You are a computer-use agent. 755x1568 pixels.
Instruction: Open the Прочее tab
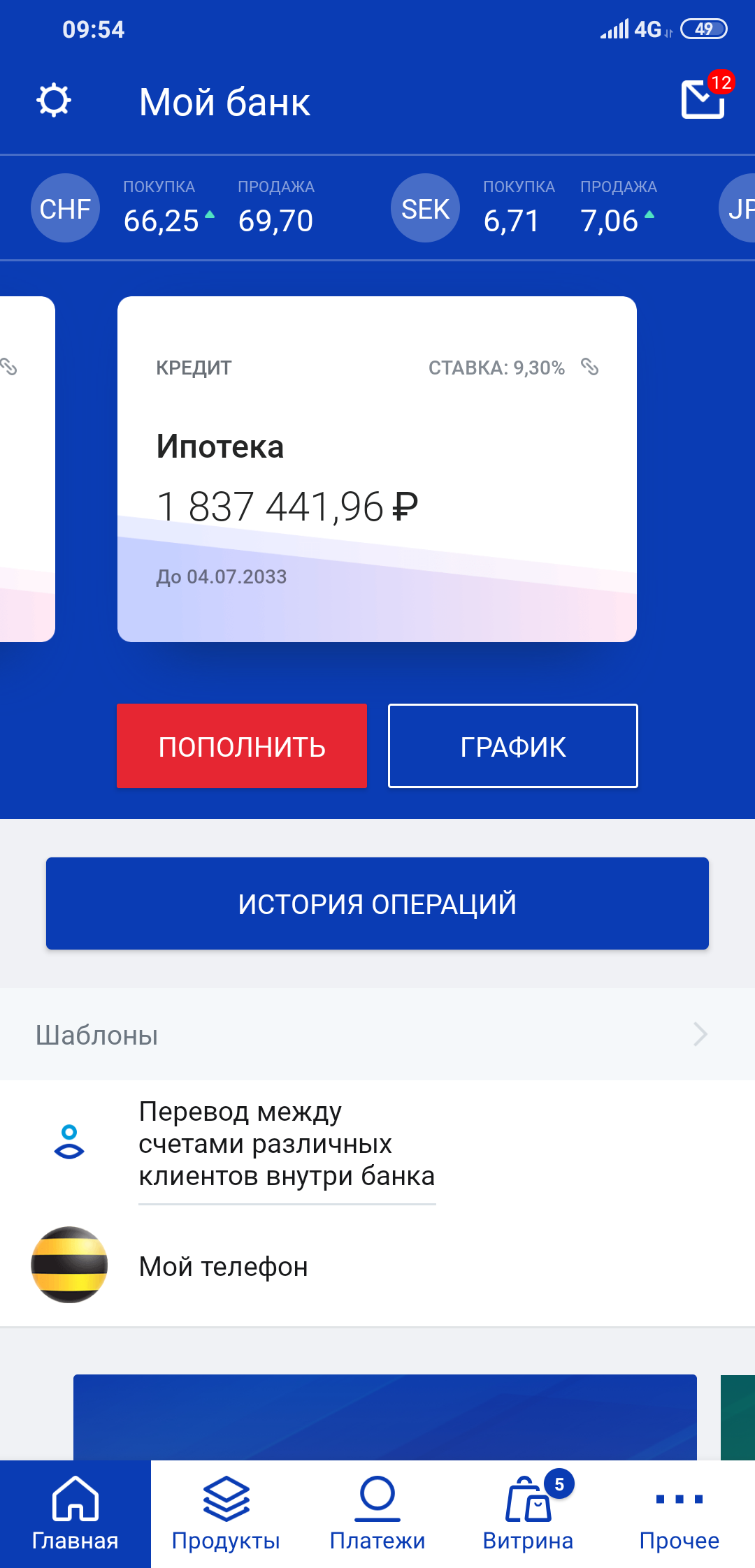(679, 1513)
